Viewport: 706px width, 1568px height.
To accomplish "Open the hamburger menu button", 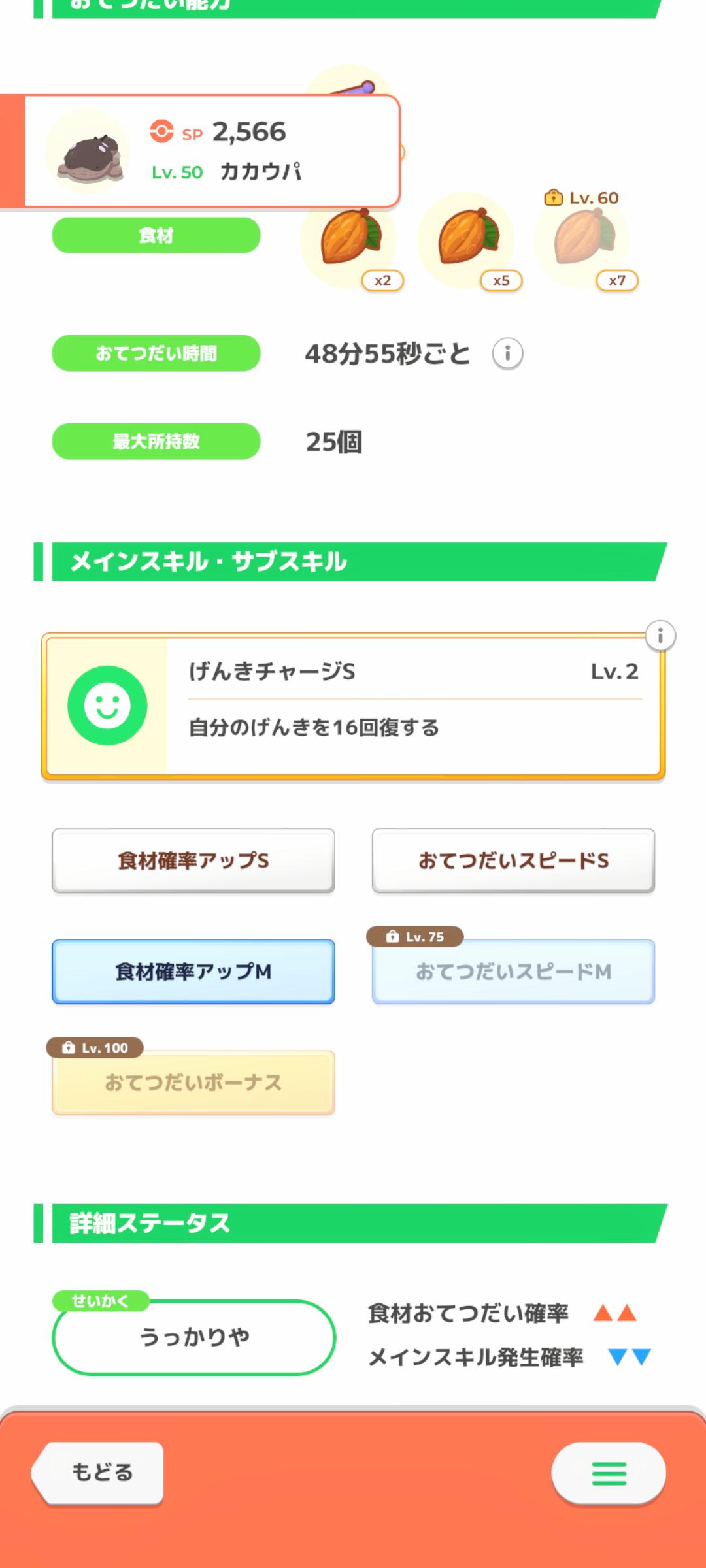I will tap(608, 1473).
